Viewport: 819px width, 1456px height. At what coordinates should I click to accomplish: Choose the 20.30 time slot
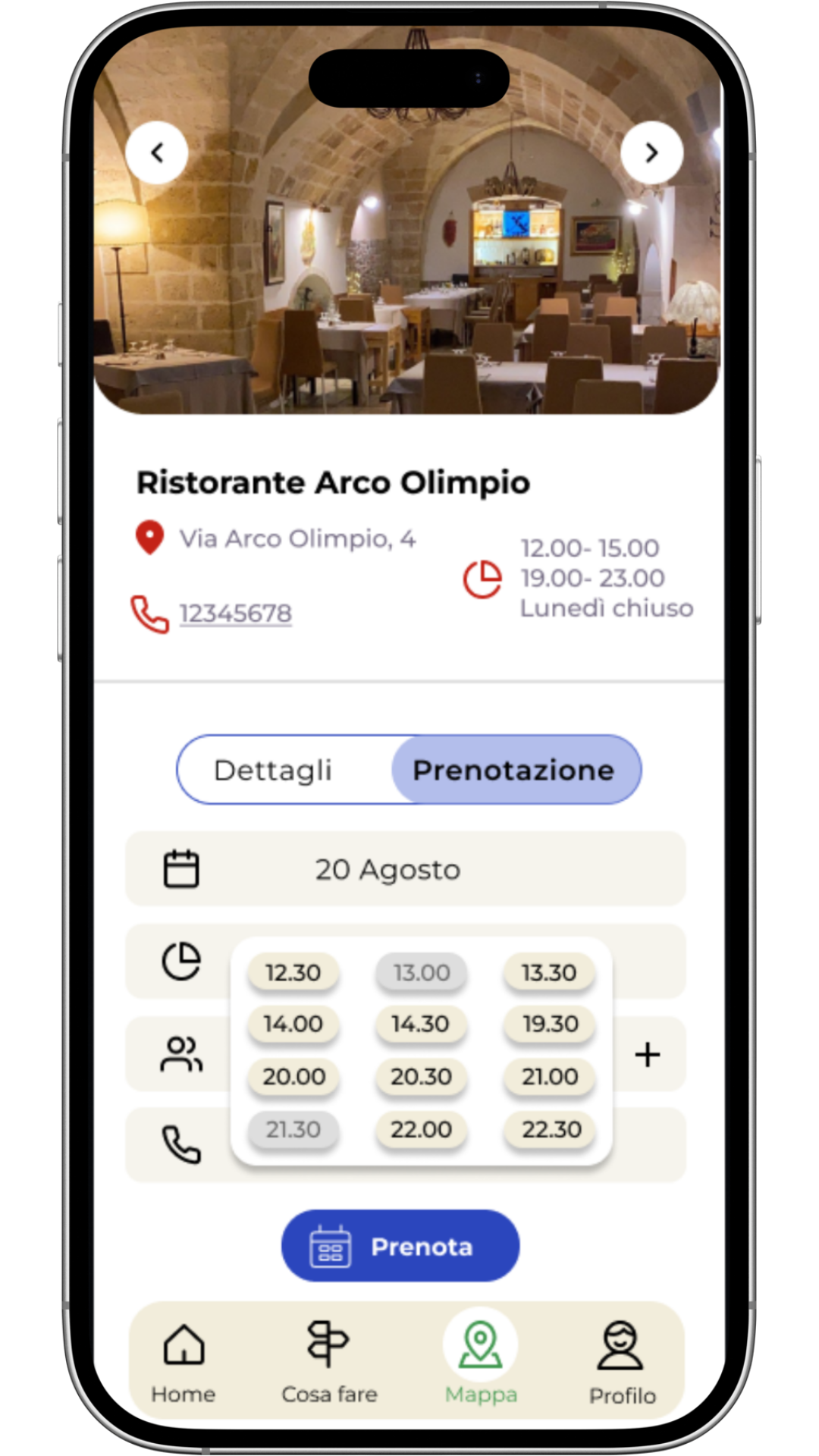click(x=421, y=1076)
